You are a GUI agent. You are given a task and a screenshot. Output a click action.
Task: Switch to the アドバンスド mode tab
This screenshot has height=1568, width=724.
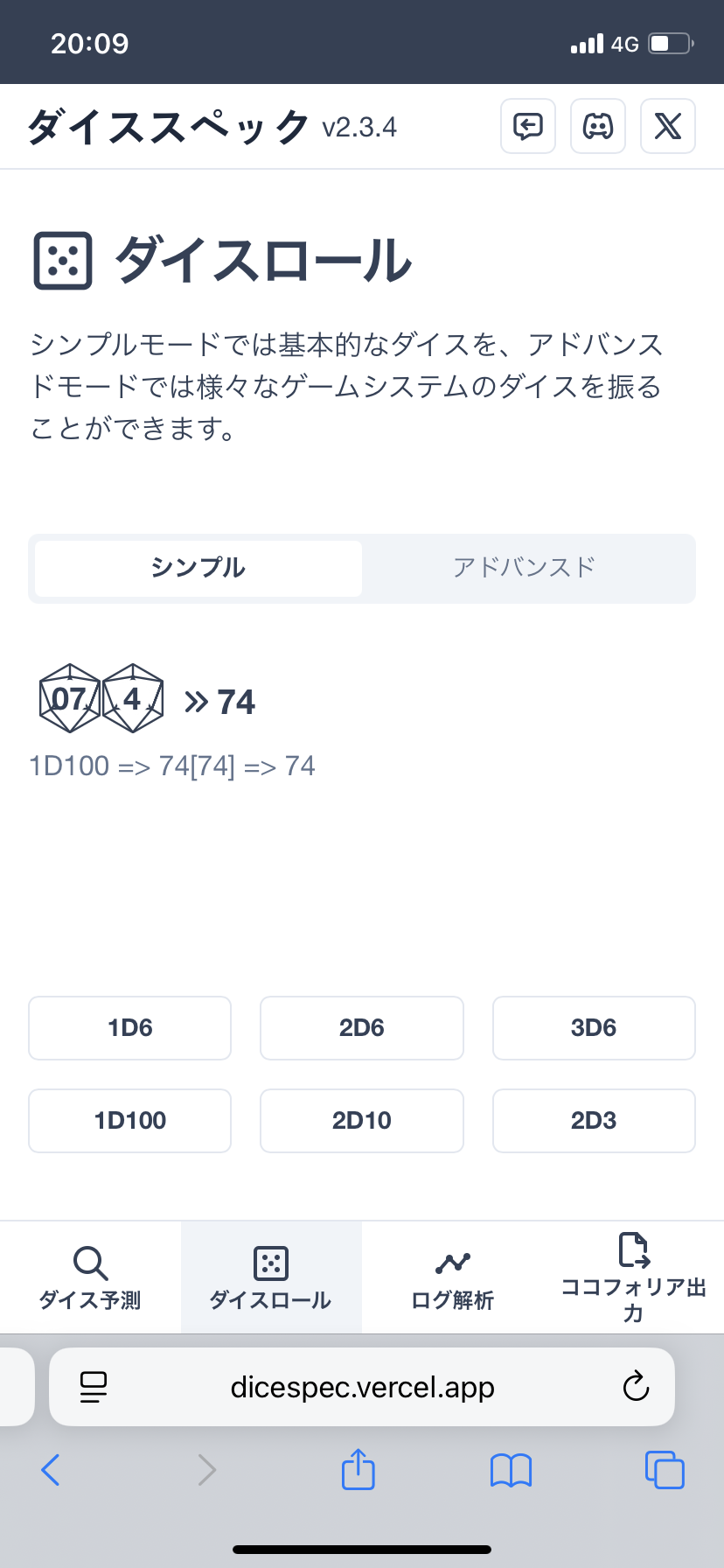(x=525, y=568)
